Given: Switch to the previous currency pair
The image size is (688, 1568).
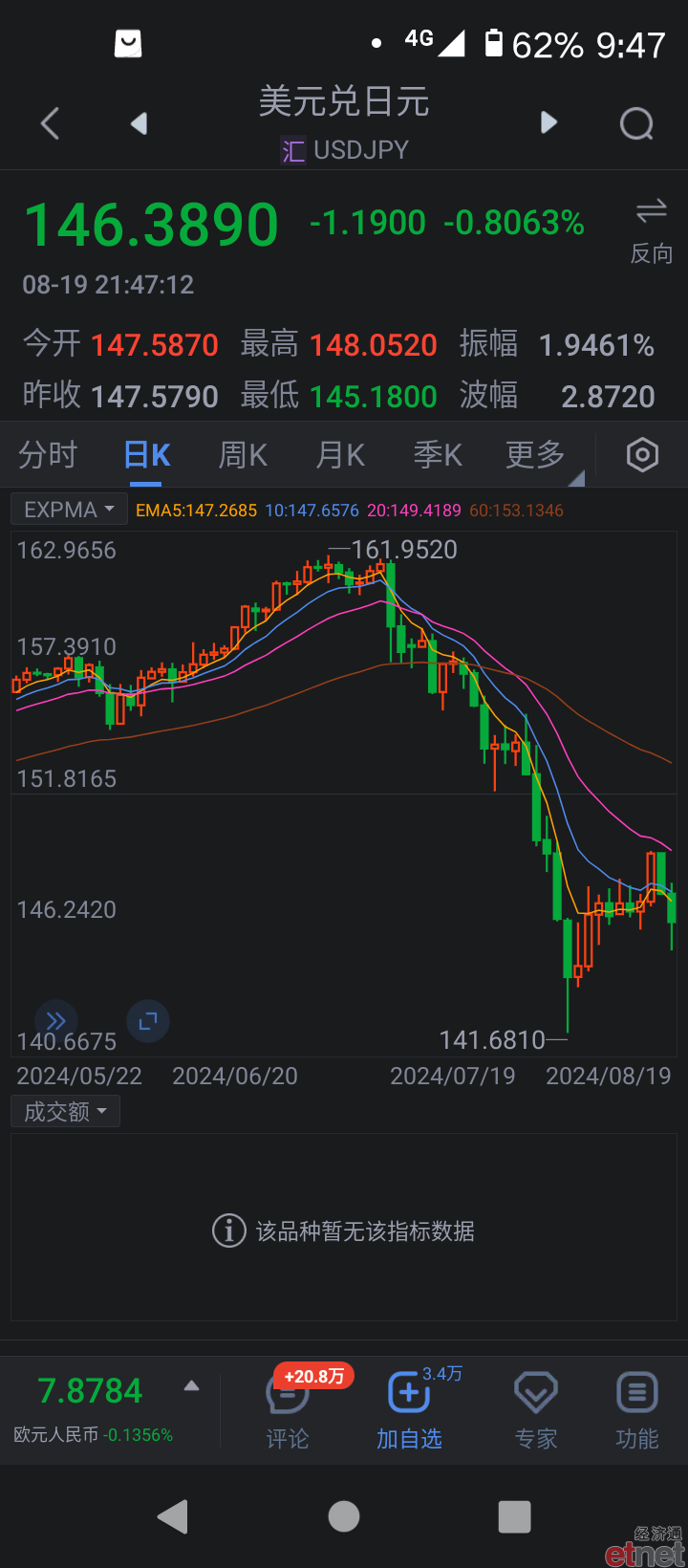Looking at the screenshot, I should point(140,123).
